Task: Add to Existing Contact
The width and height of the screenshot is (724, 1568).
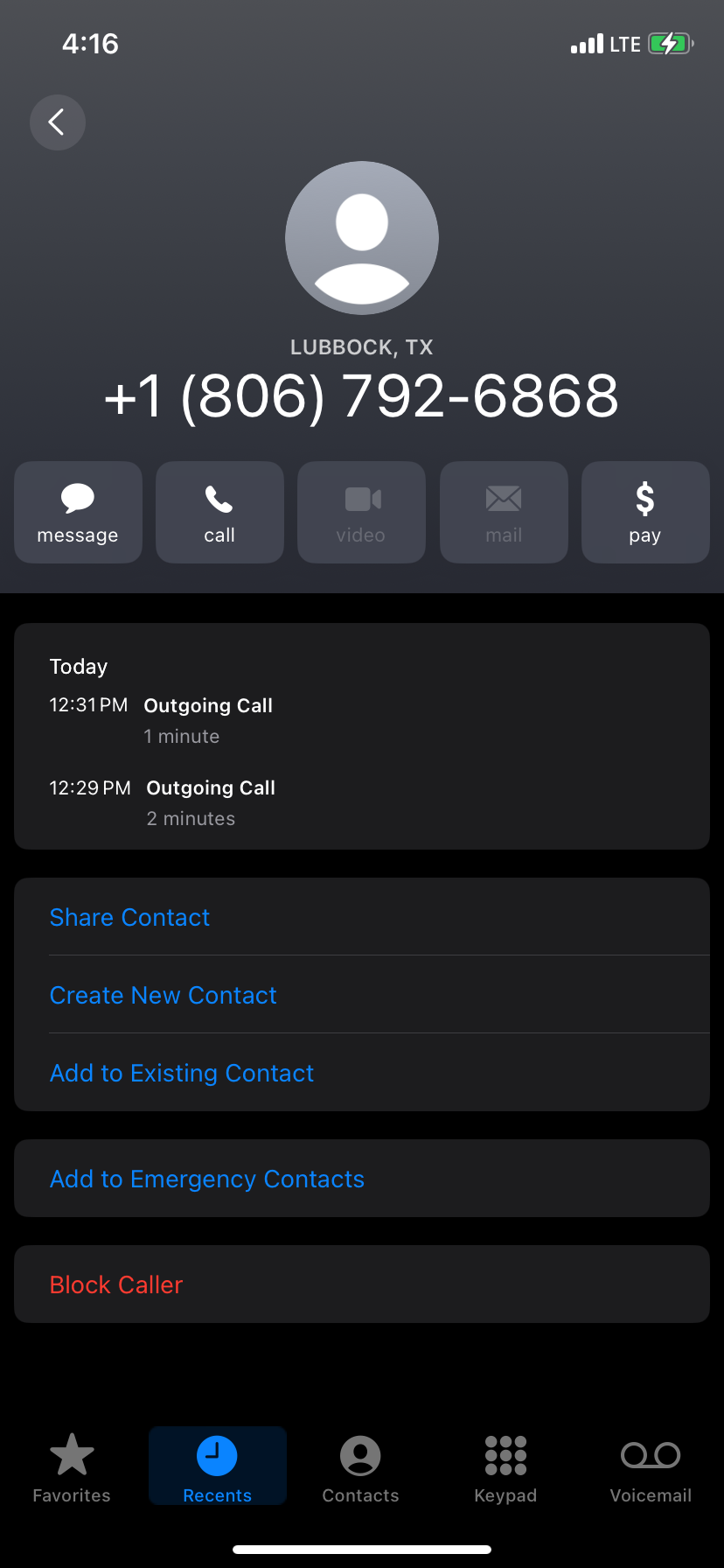Action: tap(182, 1073)
